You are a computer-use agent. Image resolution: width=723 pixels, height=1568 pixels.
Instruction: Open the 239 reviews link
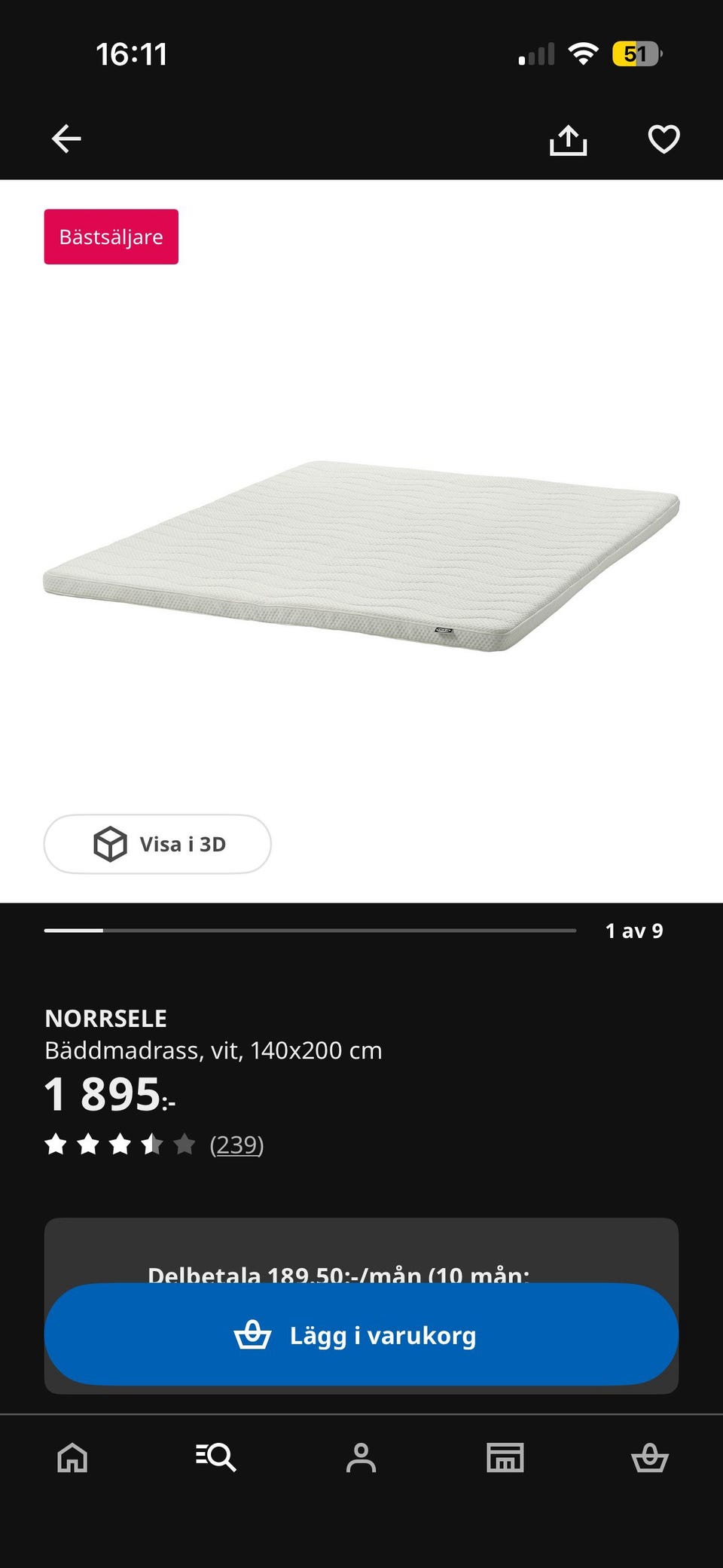tap(236, 1145)
